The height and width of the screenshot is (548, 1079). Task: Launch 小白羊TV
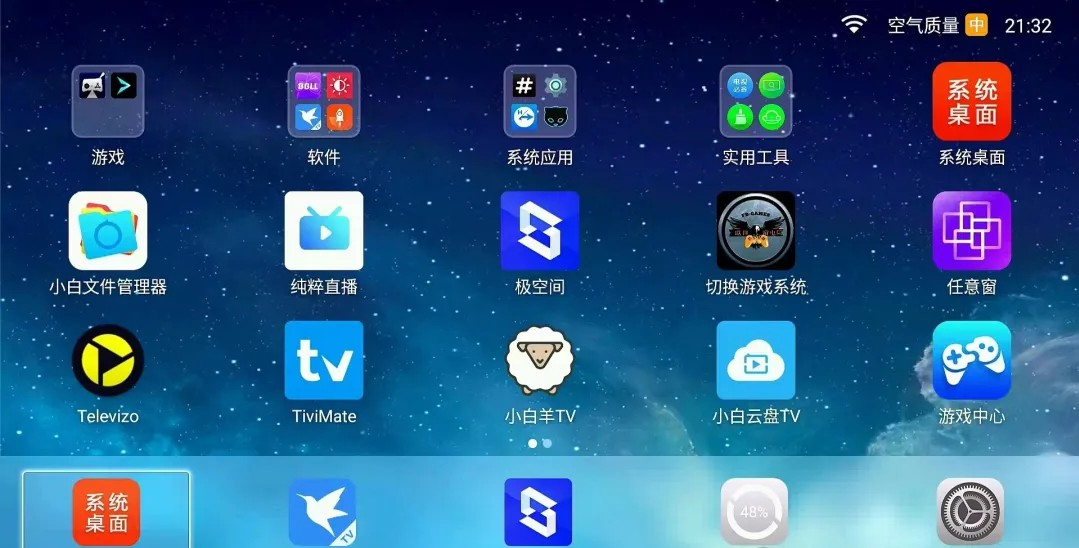[x=540, y=361]
